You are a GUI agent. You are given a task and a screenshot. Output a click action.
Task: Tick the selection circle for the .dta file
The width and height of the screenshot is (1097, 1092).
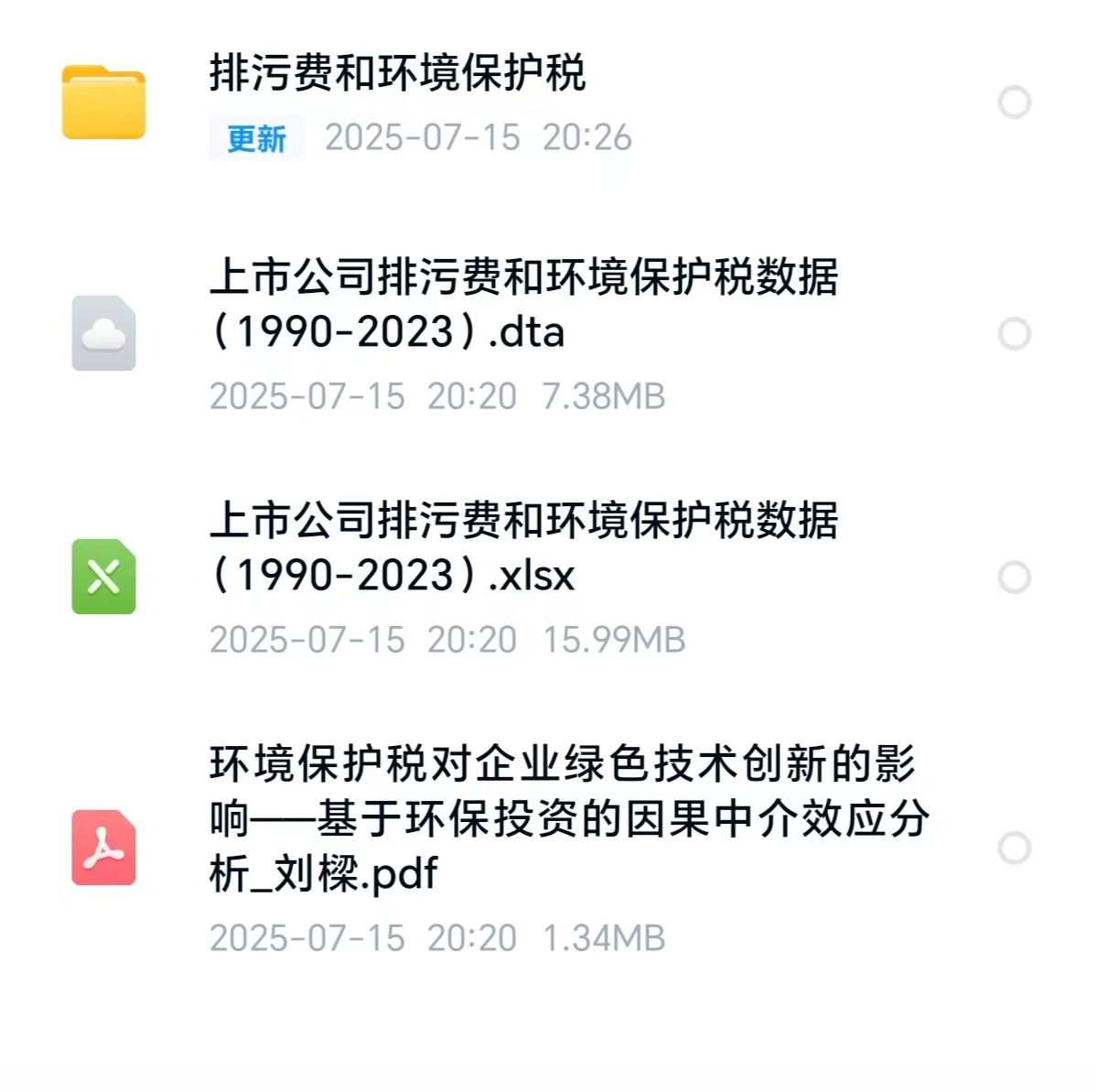1014,334
